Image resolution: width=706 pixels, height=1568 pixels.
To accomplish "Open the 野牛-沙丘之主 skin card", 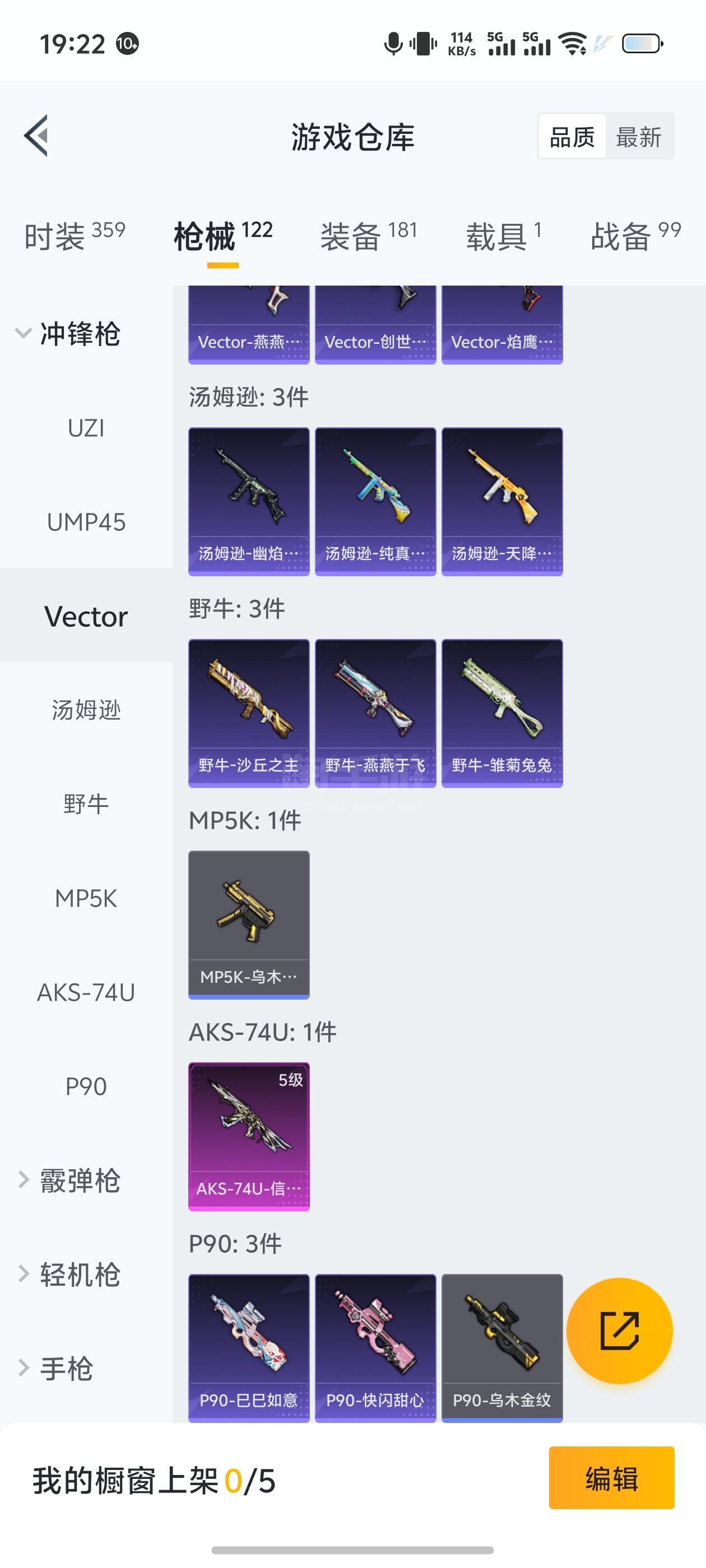I will tap(249, 712).
